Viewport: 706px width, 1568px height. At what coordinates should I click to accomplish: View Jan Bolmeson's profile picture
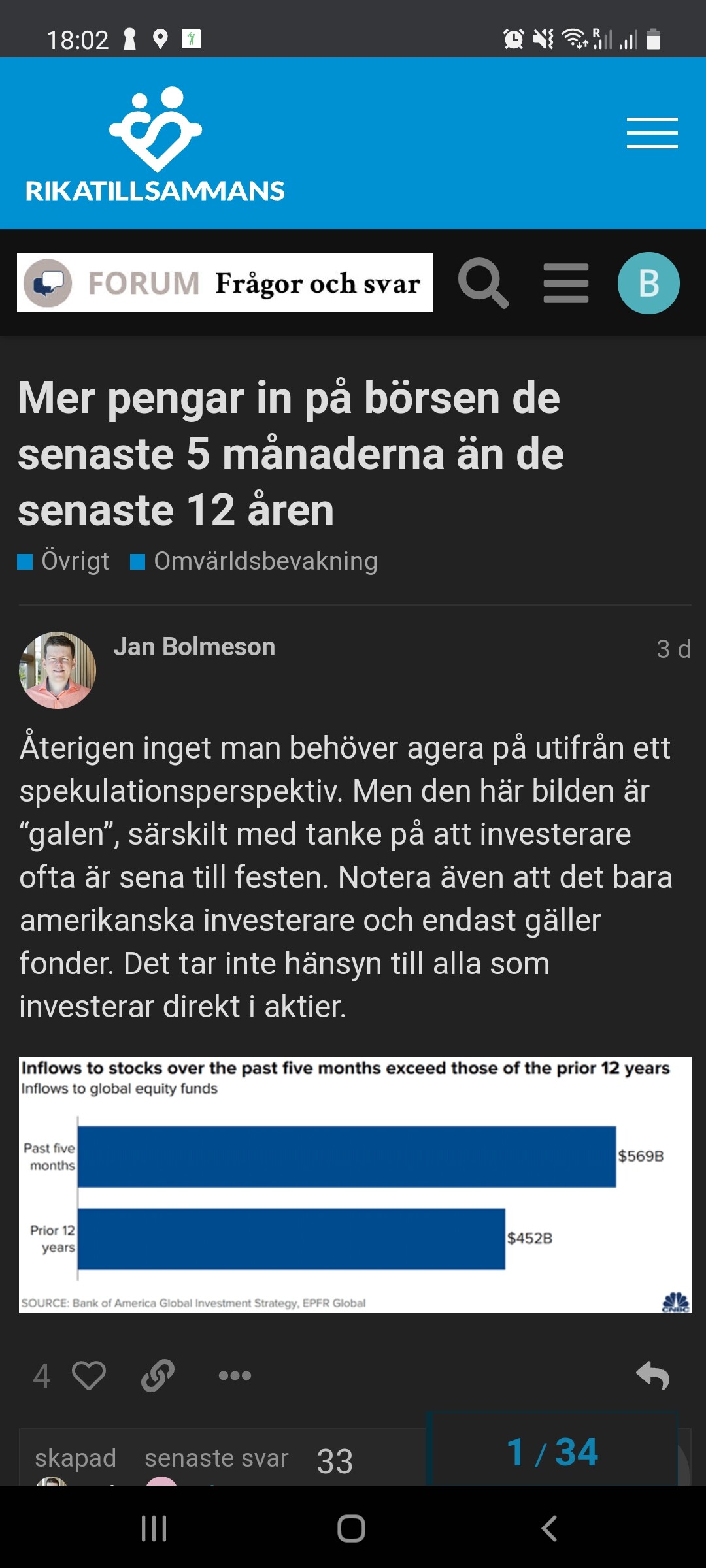(58, 670)
